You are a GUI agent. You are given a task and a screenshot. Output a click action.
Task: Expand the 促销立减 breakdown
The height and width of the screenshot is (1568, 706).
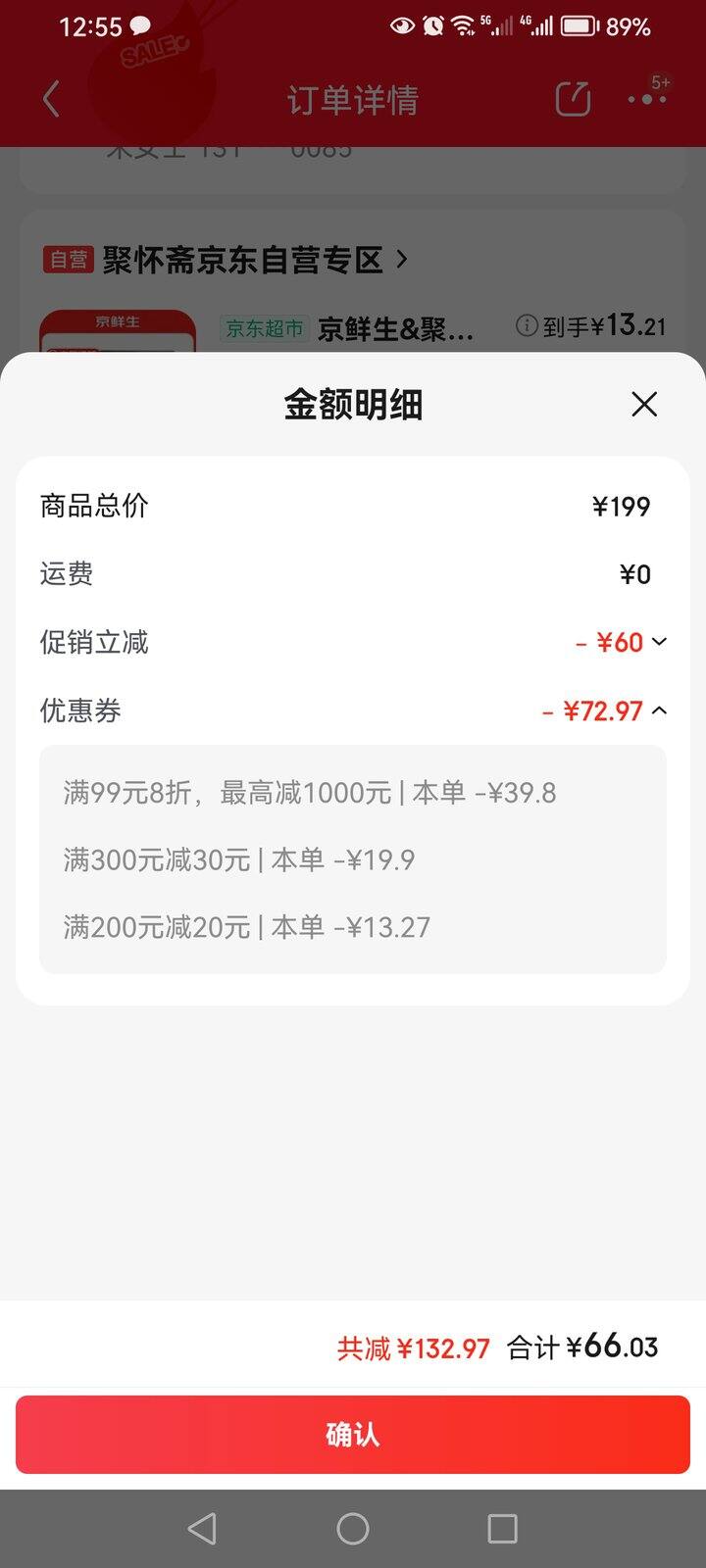point(659,642)
